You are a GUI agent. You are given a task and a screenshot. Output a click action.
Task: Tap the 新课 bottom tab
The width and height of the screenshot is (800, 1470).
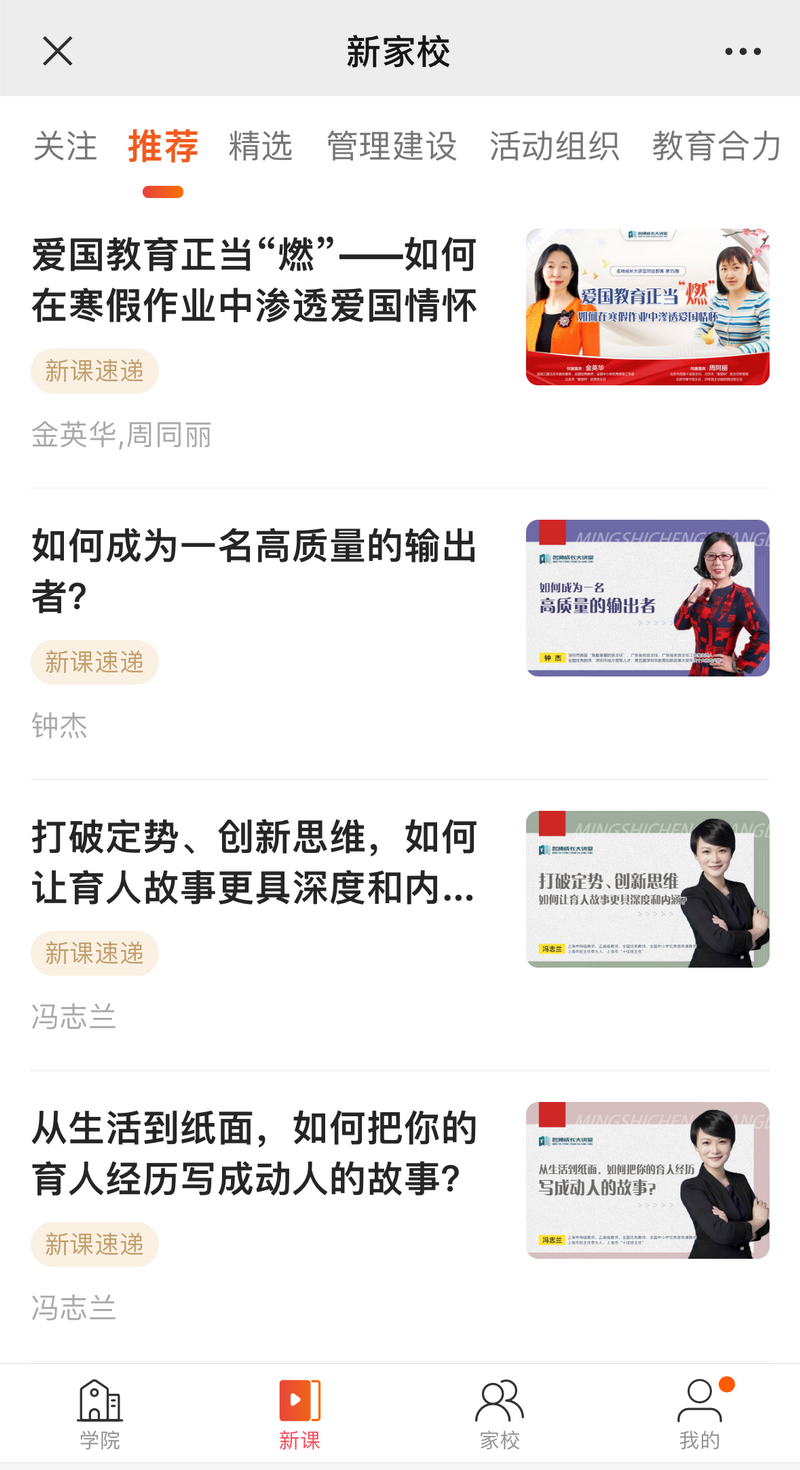coord(300,1414)
